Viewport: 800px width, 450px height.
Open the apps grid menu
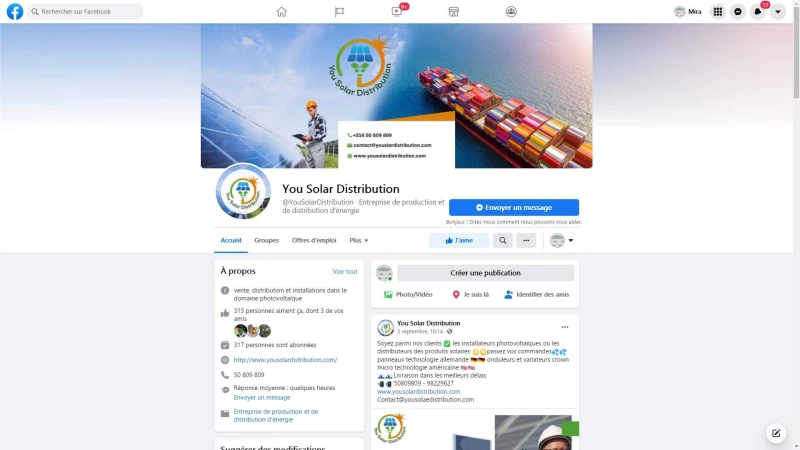(717, 11)
